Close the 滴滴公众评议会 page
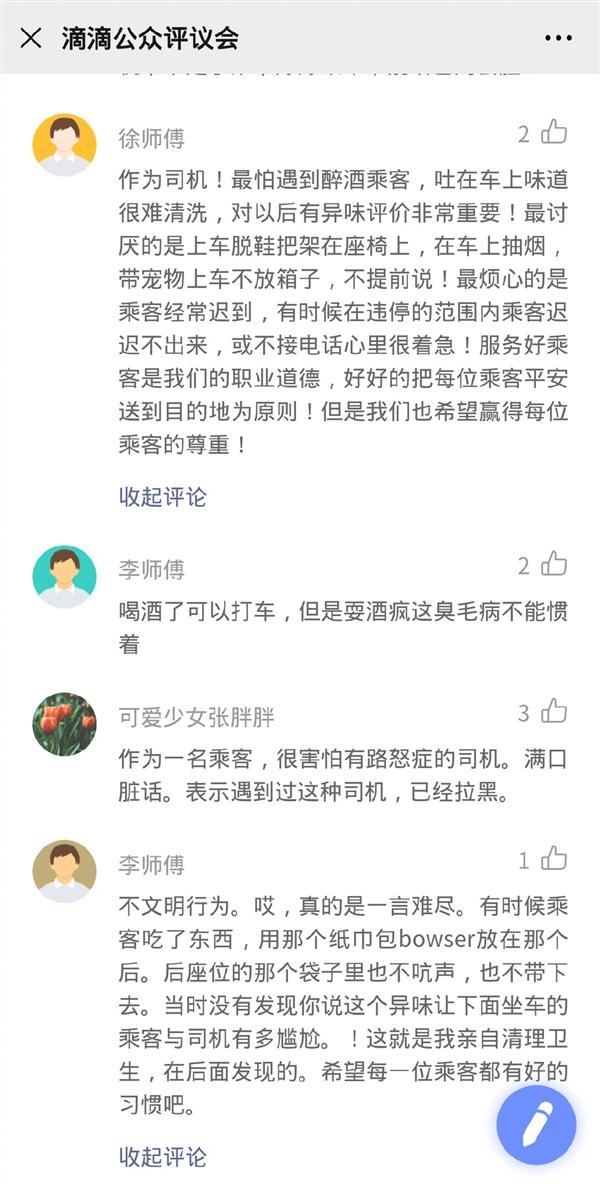The width and height of the screenshot is (600, 1188). tap(31, 39)
